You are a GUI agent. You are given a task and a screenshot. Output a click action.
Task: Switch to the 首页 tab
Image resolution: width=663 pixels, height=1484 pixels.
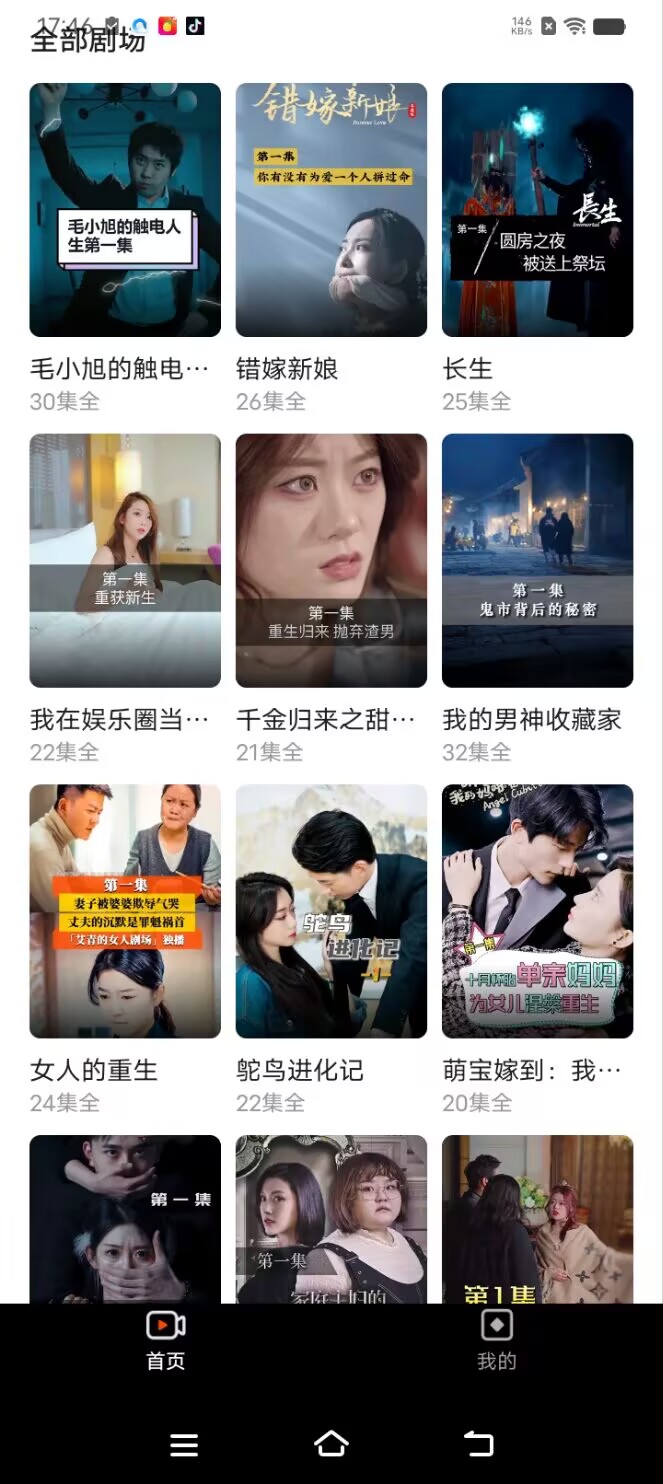click(x=166, y=1340)
